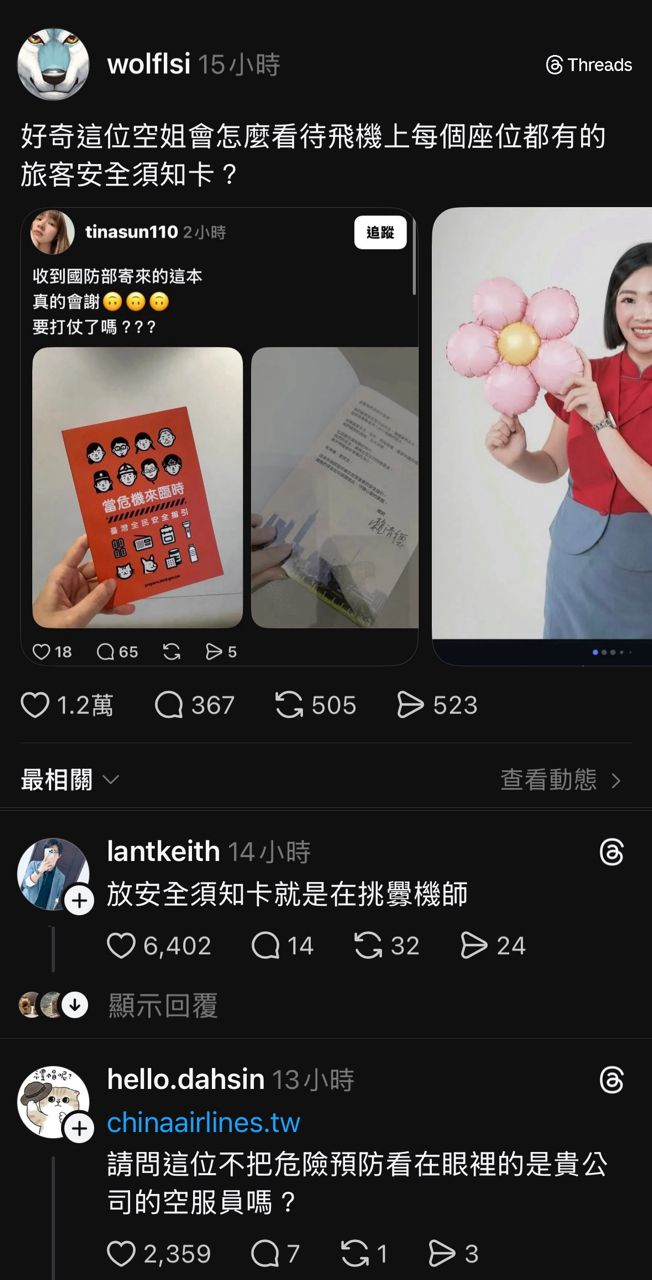The width and height of the screenshot is (652, 1280).
Task: Like hello.dahsin's comment
Action: click(121, 1252)
